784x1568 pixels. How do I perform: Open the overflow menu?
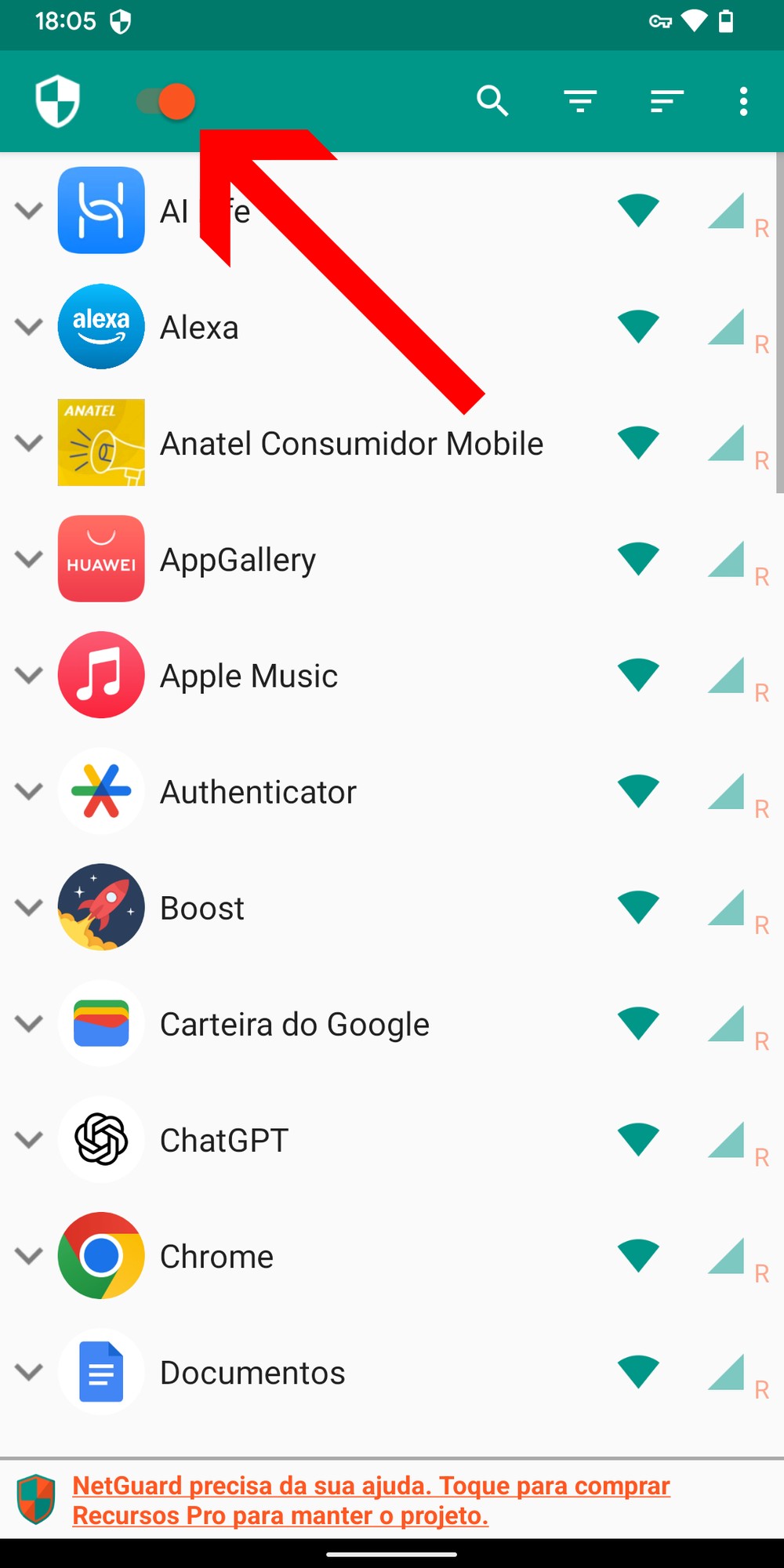(x=743, y=101)
